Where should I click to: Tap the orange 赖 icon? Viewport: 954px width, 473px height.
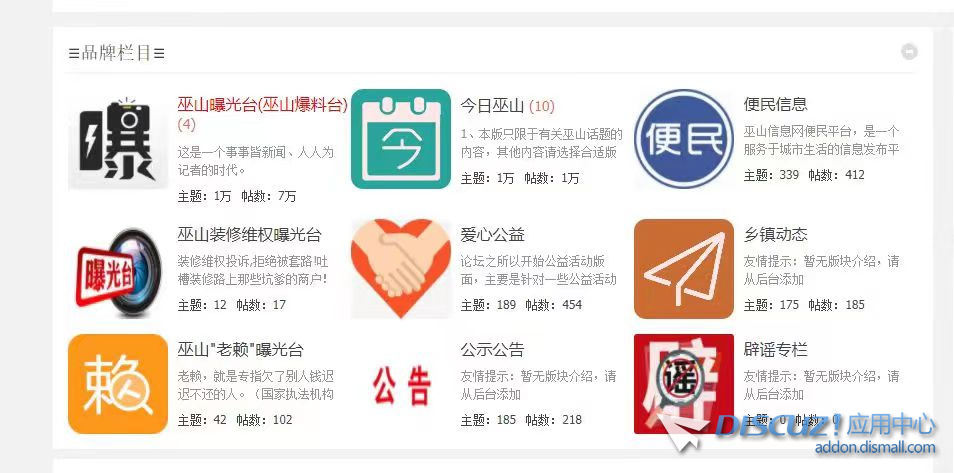click(x=118, y=384)
